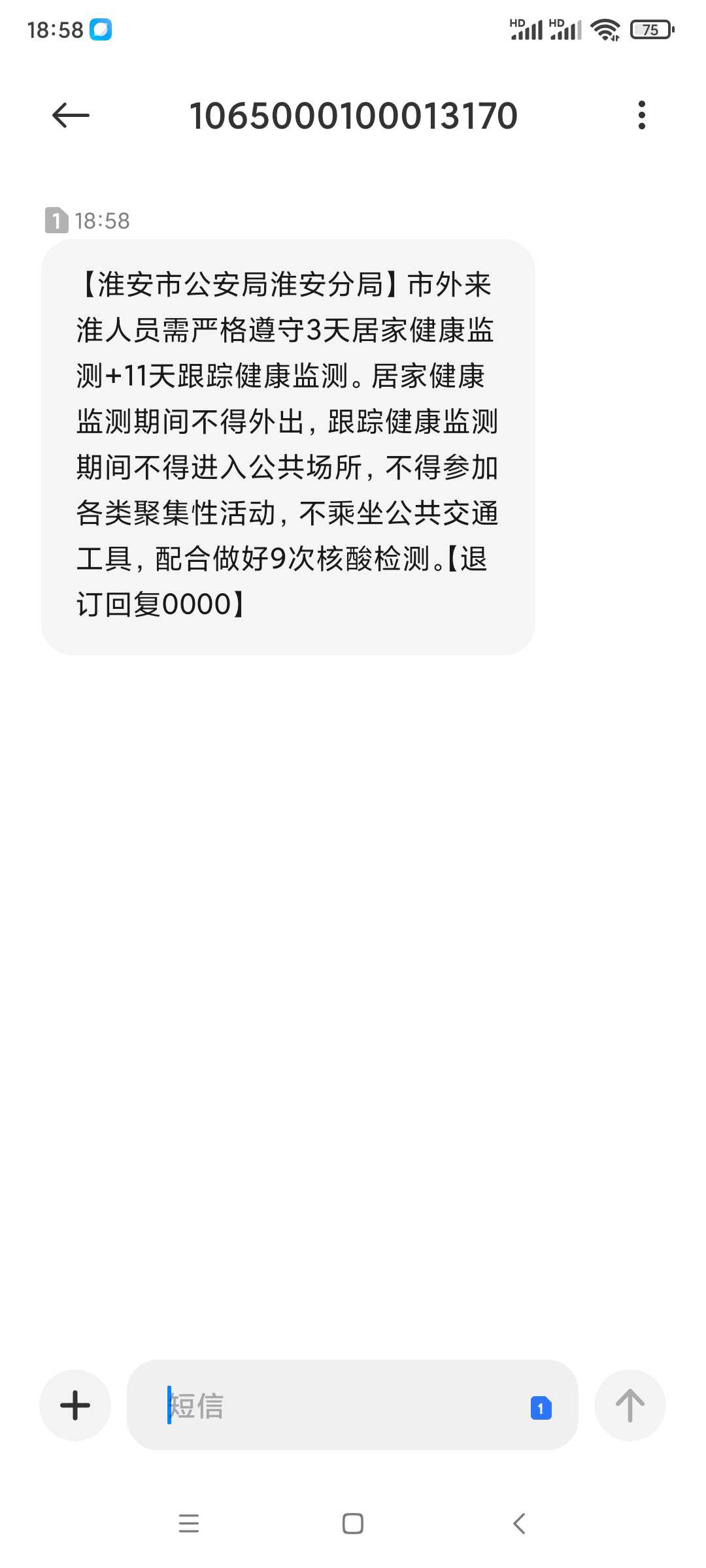
Task: Open the three-dot overflow menu
Action: pyautogui.click(x=641, y=115)
